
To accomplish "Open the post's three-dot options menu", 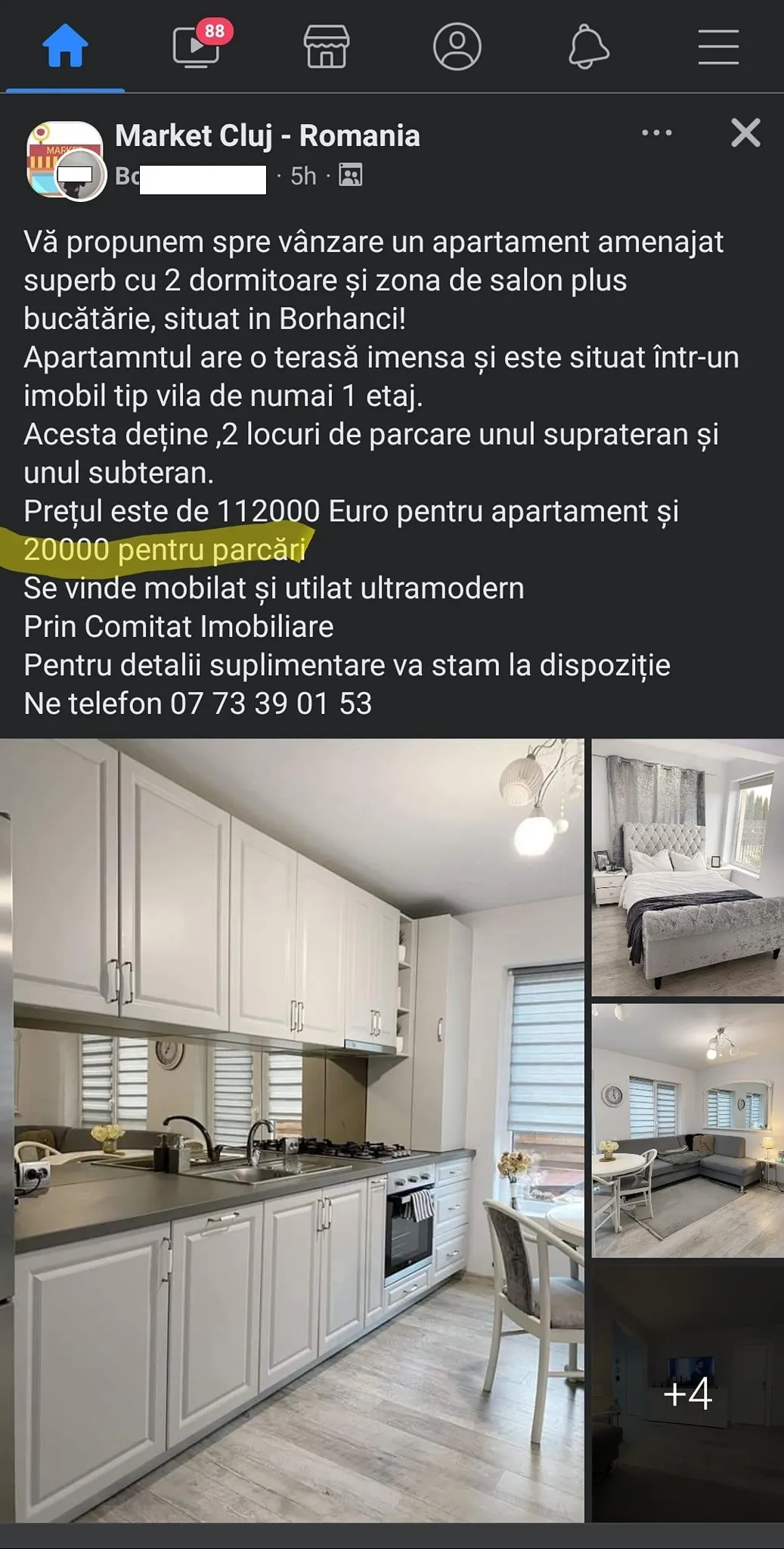I will [x=656, y=133].
